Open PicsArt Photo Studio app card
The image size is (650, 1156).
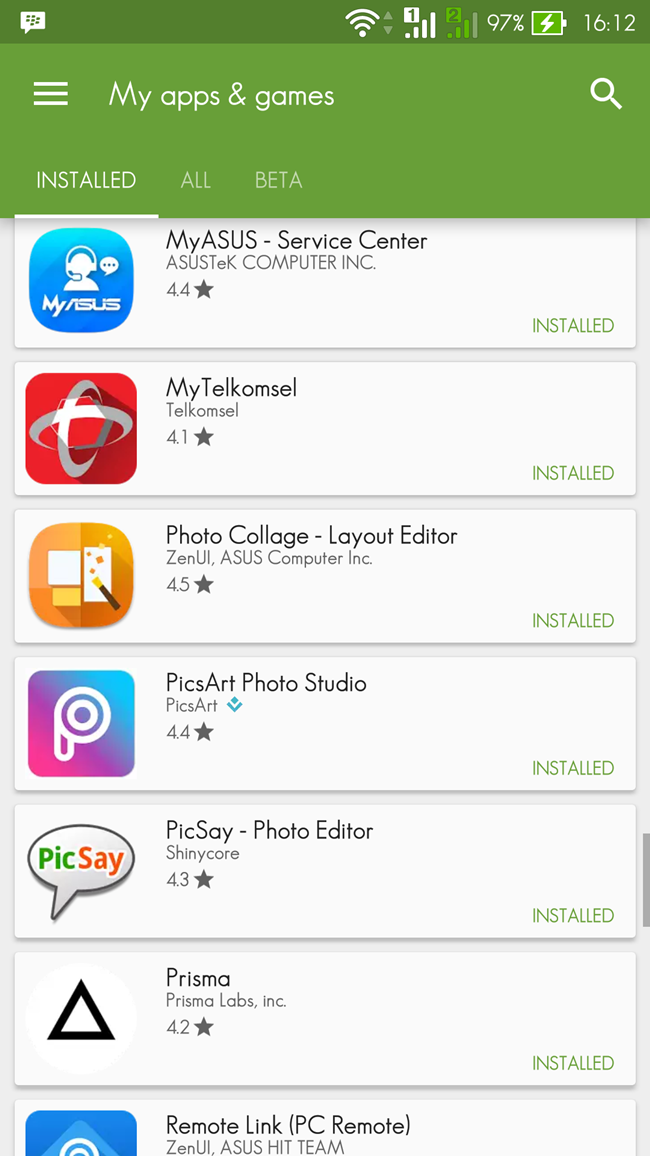(x=325, y=723)
